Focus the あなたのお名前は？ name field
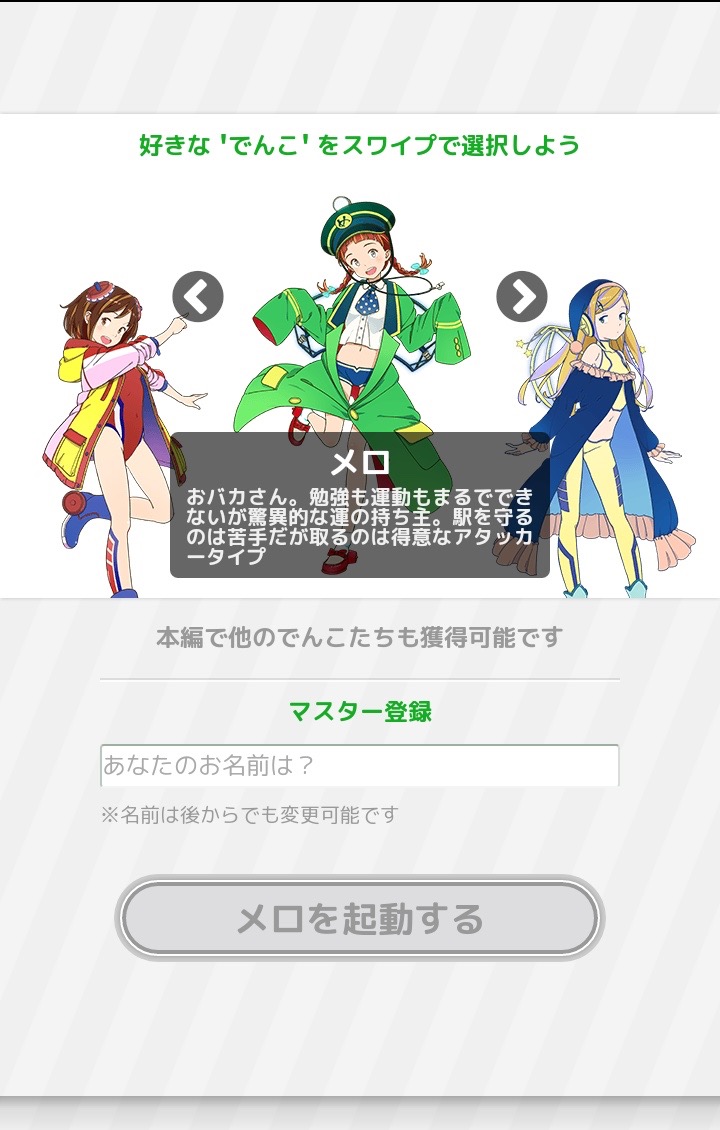The height and width of the screenshot is (1130, 720). (x=360, y=766)
